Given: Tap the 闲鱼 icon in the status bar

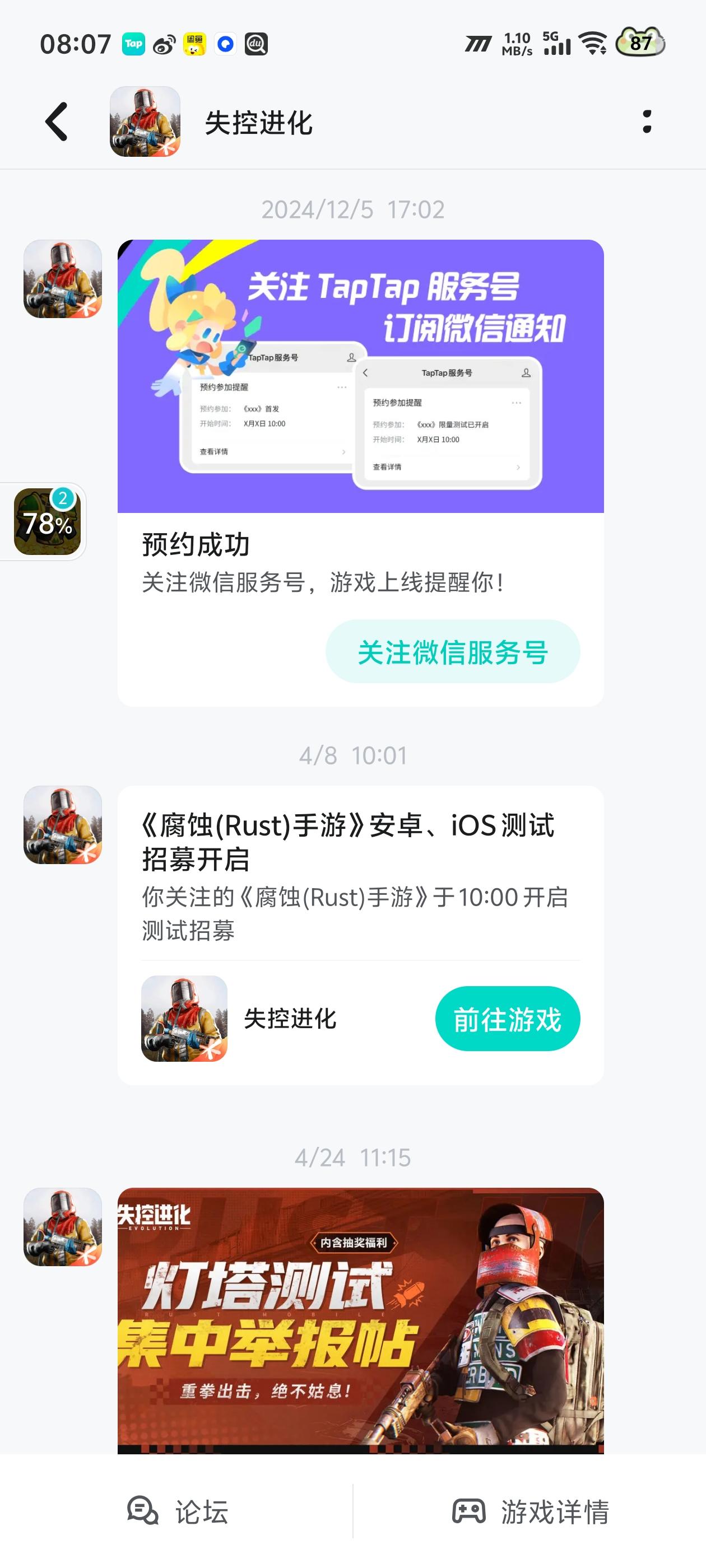Looking at the screenshot, I should [195, 43].
